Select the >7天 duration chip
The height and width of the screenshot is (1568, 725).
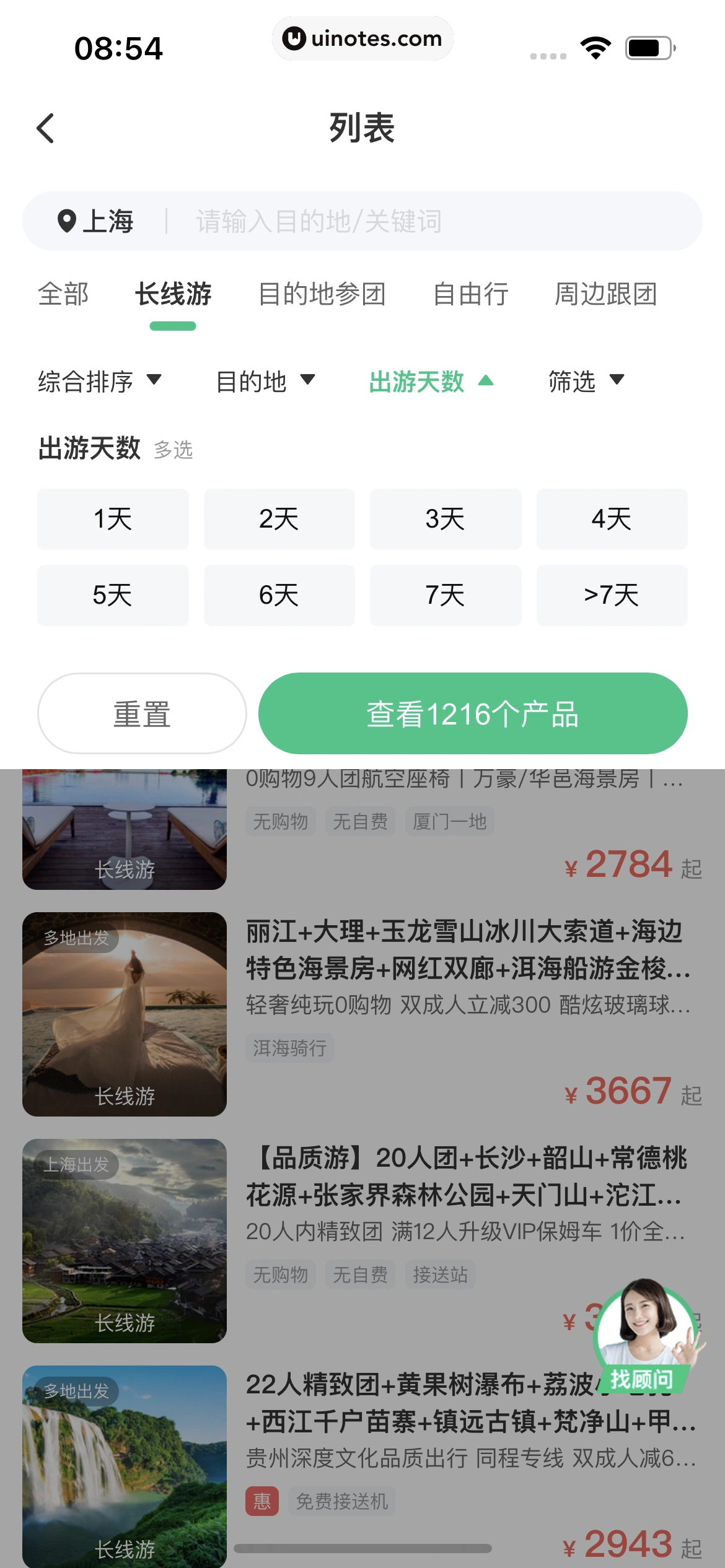coord(612,595)
